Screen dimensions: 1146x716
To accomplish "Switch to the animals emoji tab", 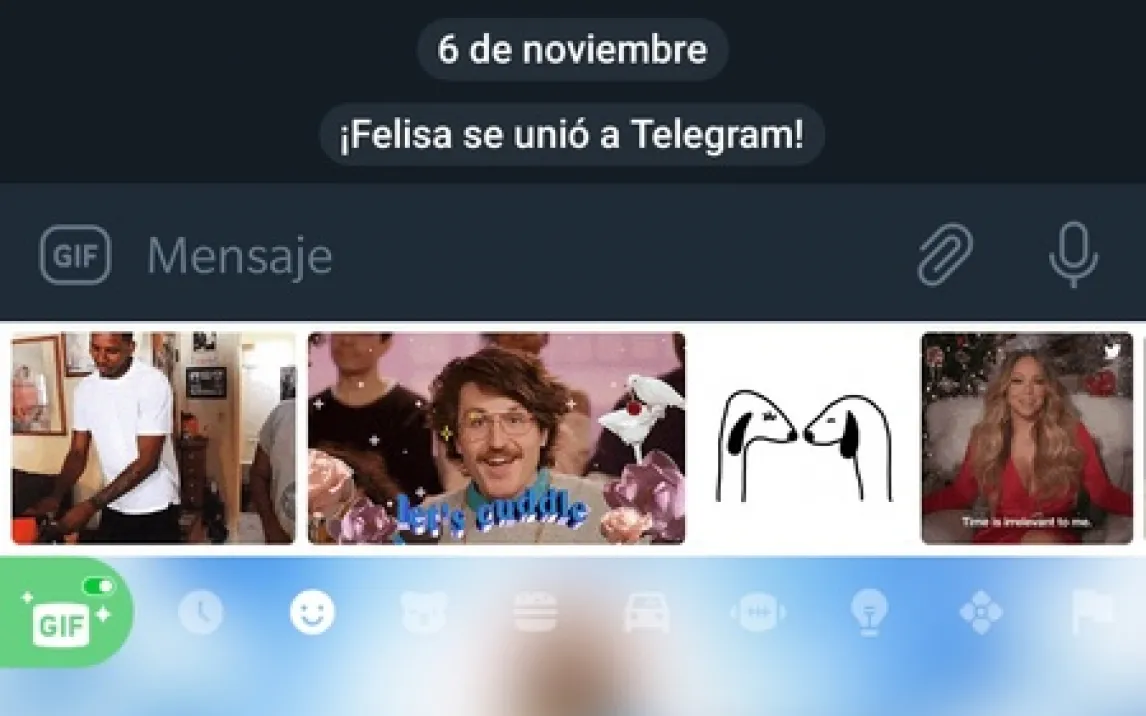I will [424, 611].
